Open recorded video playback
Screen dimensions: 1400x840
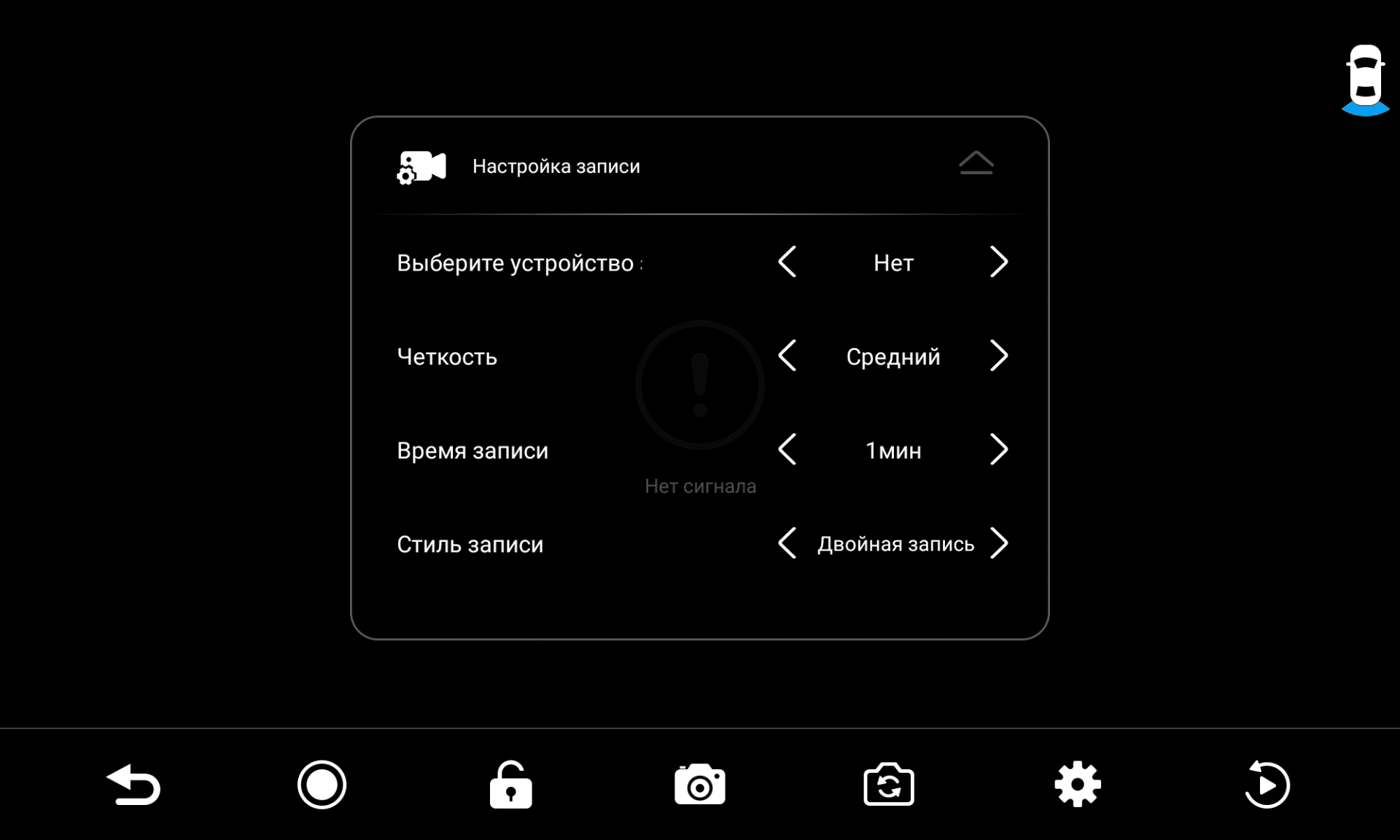tap(1267, 785)
